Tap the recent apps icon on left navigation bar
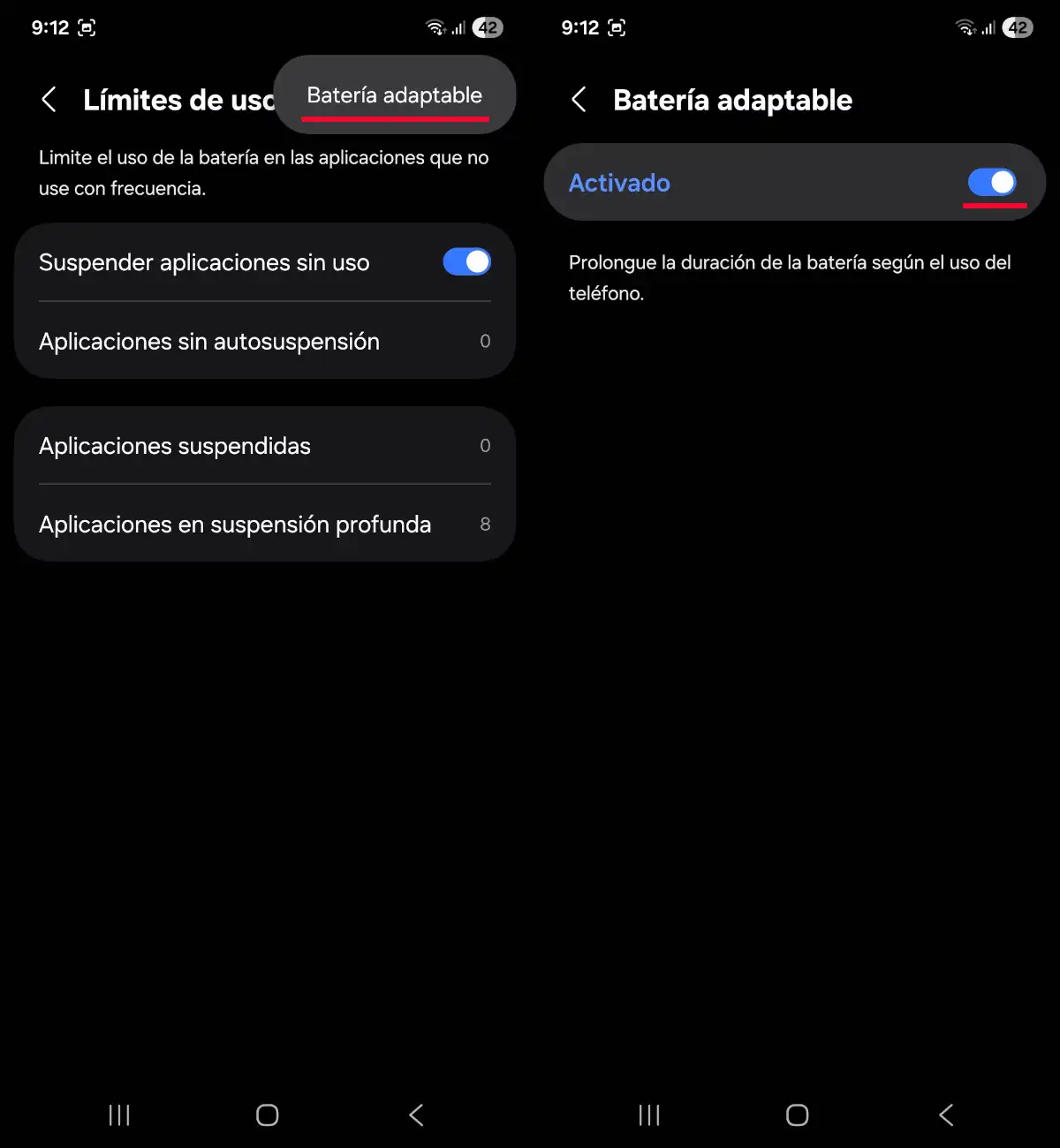Image resolution: width=1060 pixels, height=1148 pixels. 118,1114
